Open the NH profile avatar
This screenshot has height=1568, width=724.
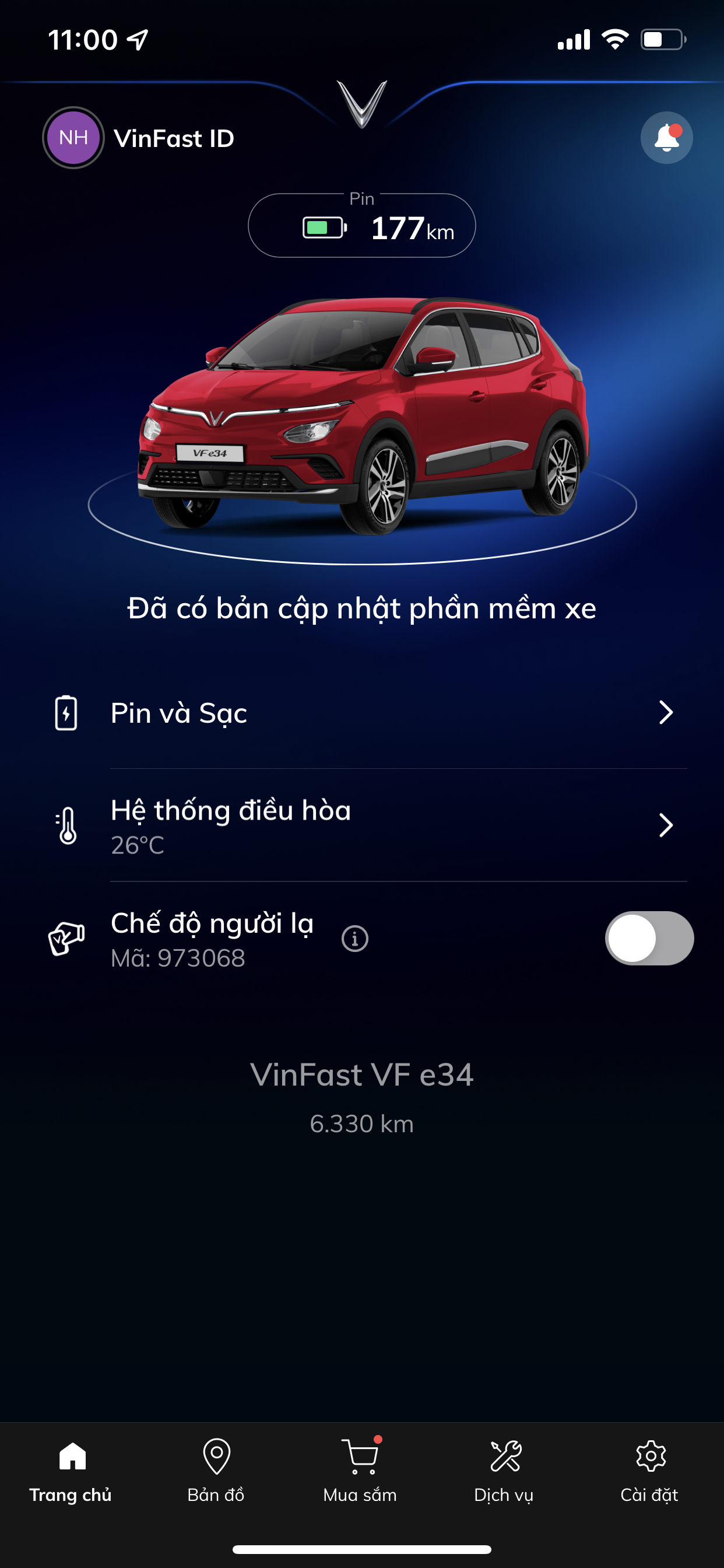click(x=73, y=138)
